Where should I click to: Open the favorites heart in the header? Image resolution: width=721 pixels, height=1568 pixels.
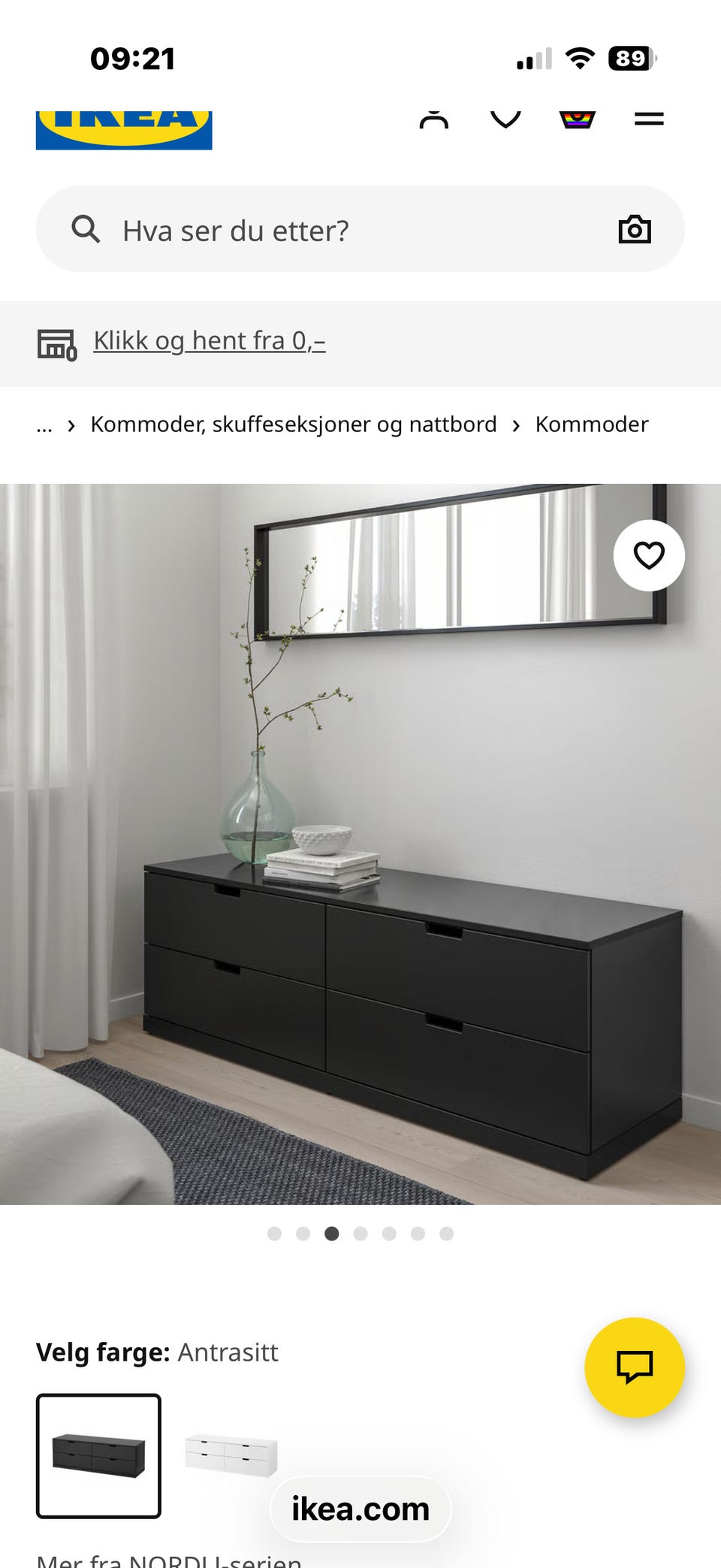(505, 119)
